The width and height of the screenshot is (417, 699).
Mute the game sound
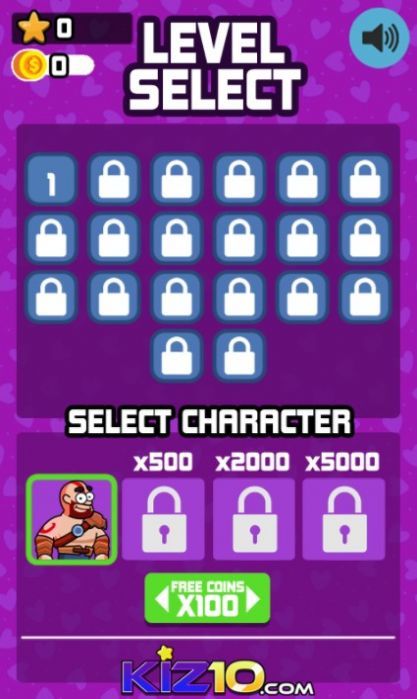click(x=379, y=38)
